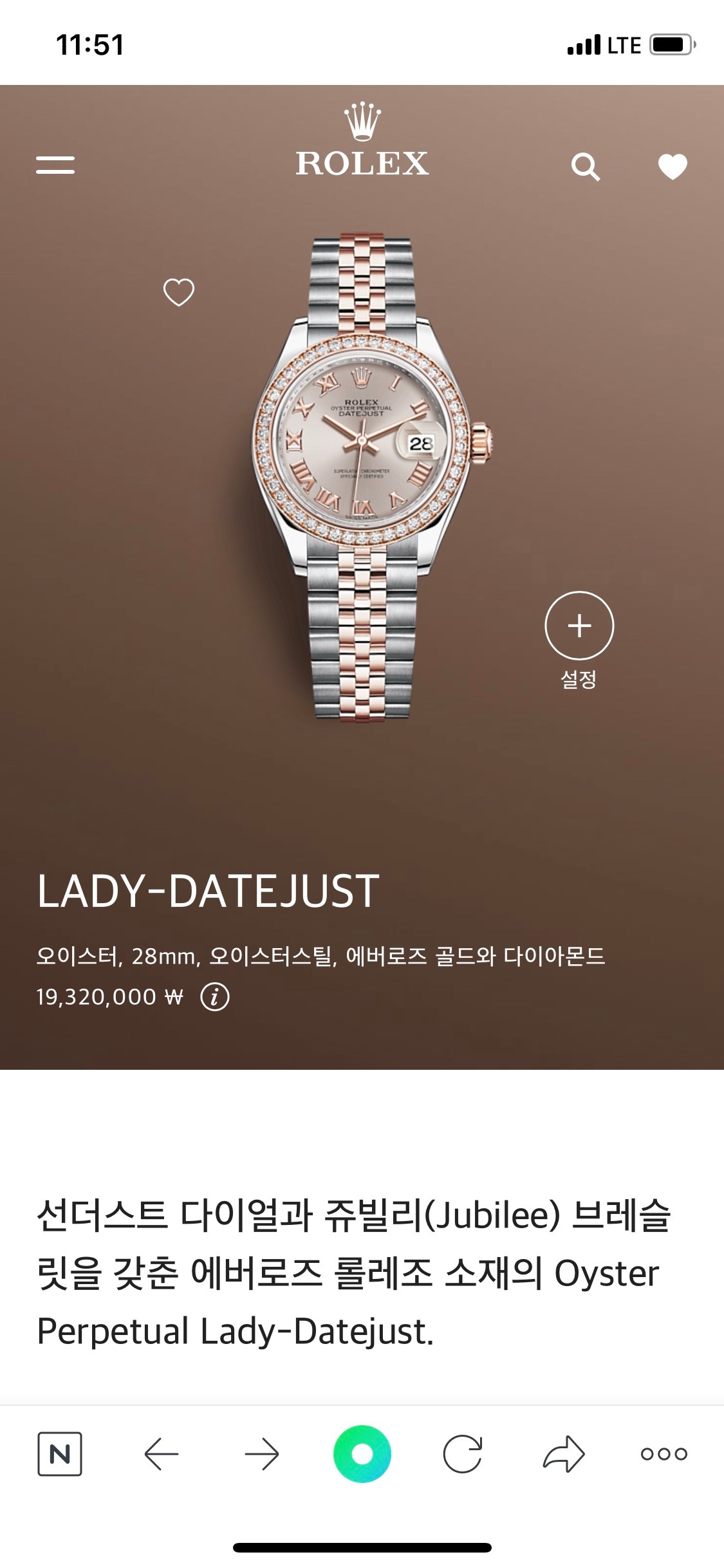The height and width of the screenshot is (1568, 724).
Task: Tap the green circle search button
Action: click(362, 1453)
